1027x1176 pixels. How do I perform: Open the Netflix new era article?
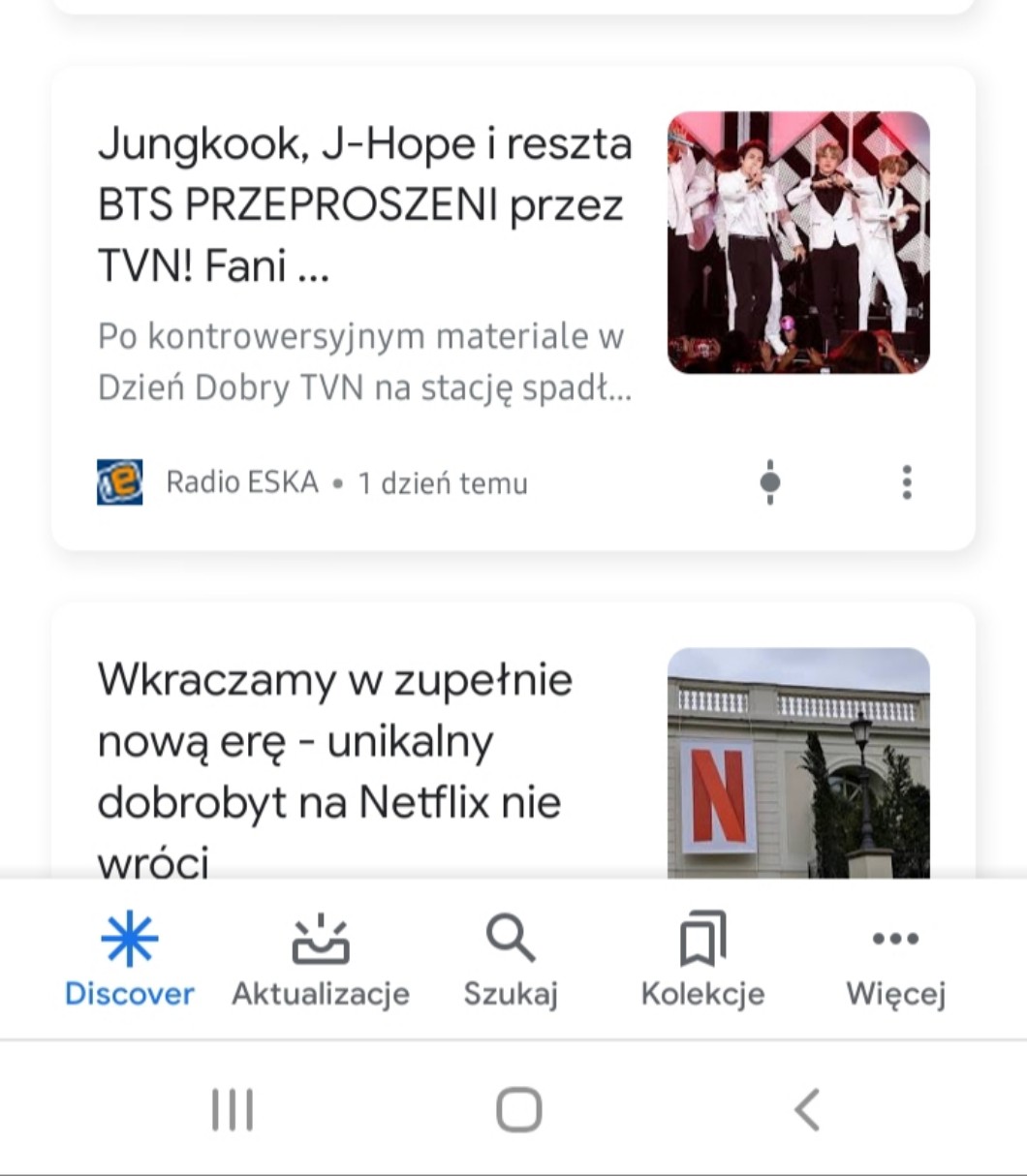(335, 770)
